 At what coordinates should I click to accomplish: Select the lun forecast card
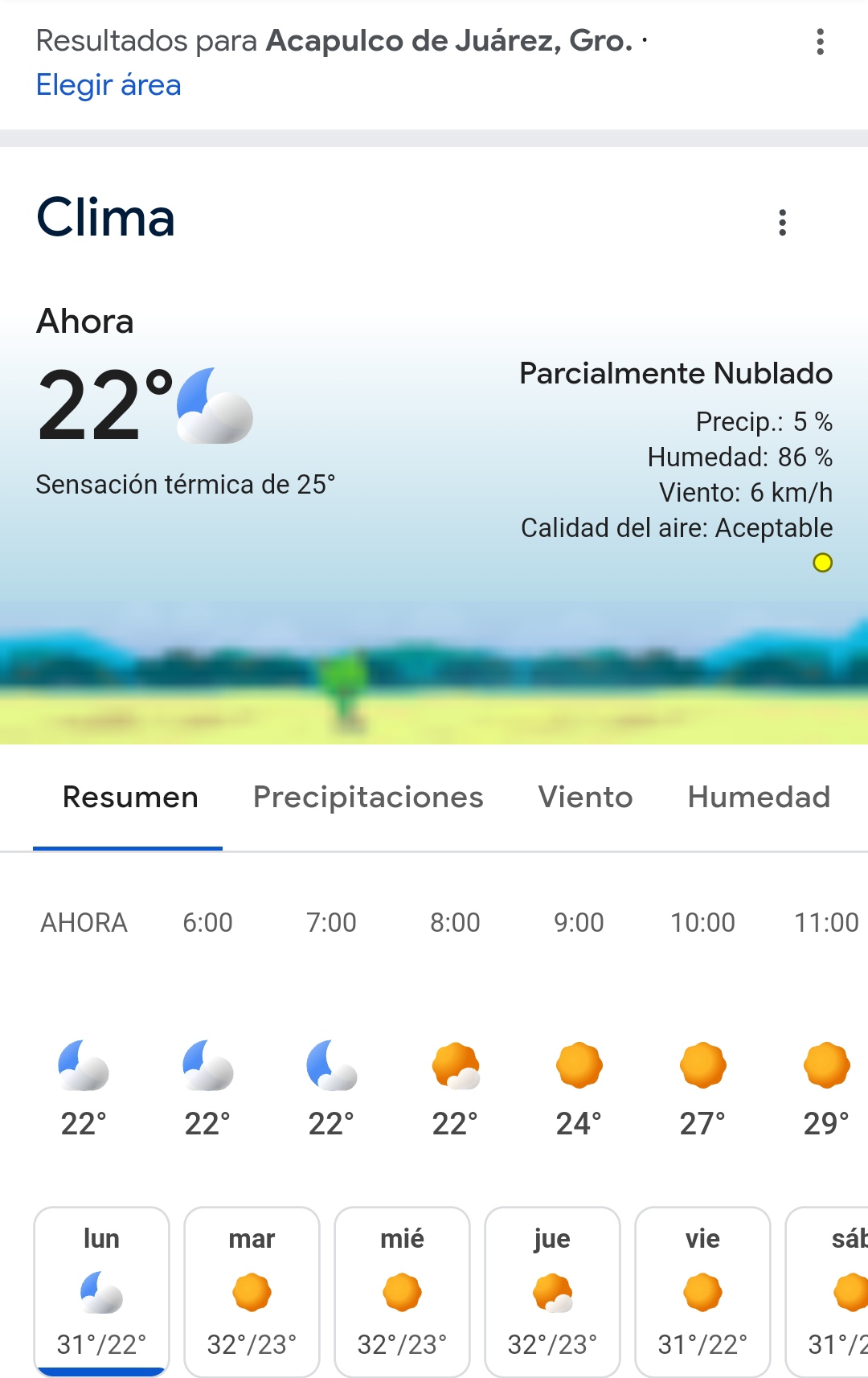tap(101, 1290)
